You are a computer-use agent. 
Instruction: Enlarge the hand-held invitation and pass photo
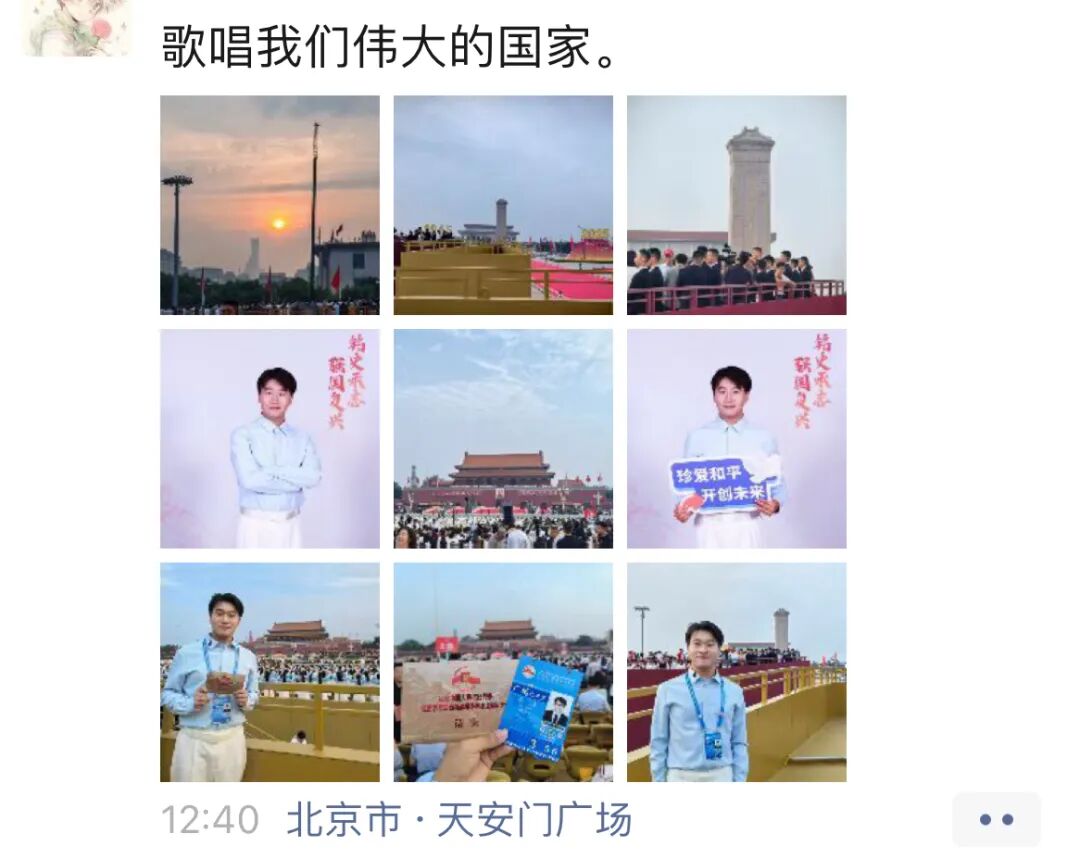pyautogui.click(x=503, y=672)
